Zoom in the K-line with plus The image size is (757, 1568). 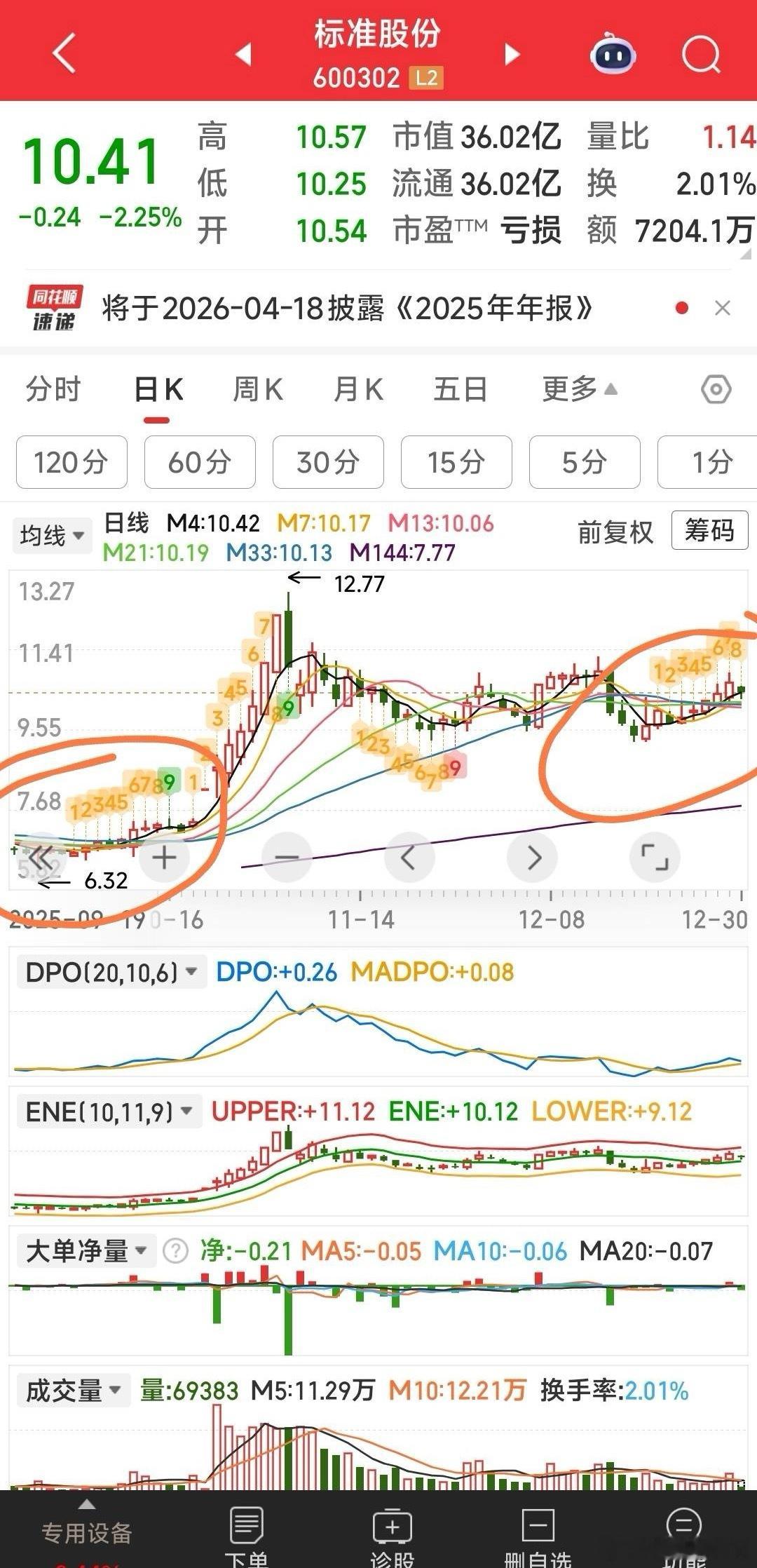pyautogui.click(x=165, y=857)
